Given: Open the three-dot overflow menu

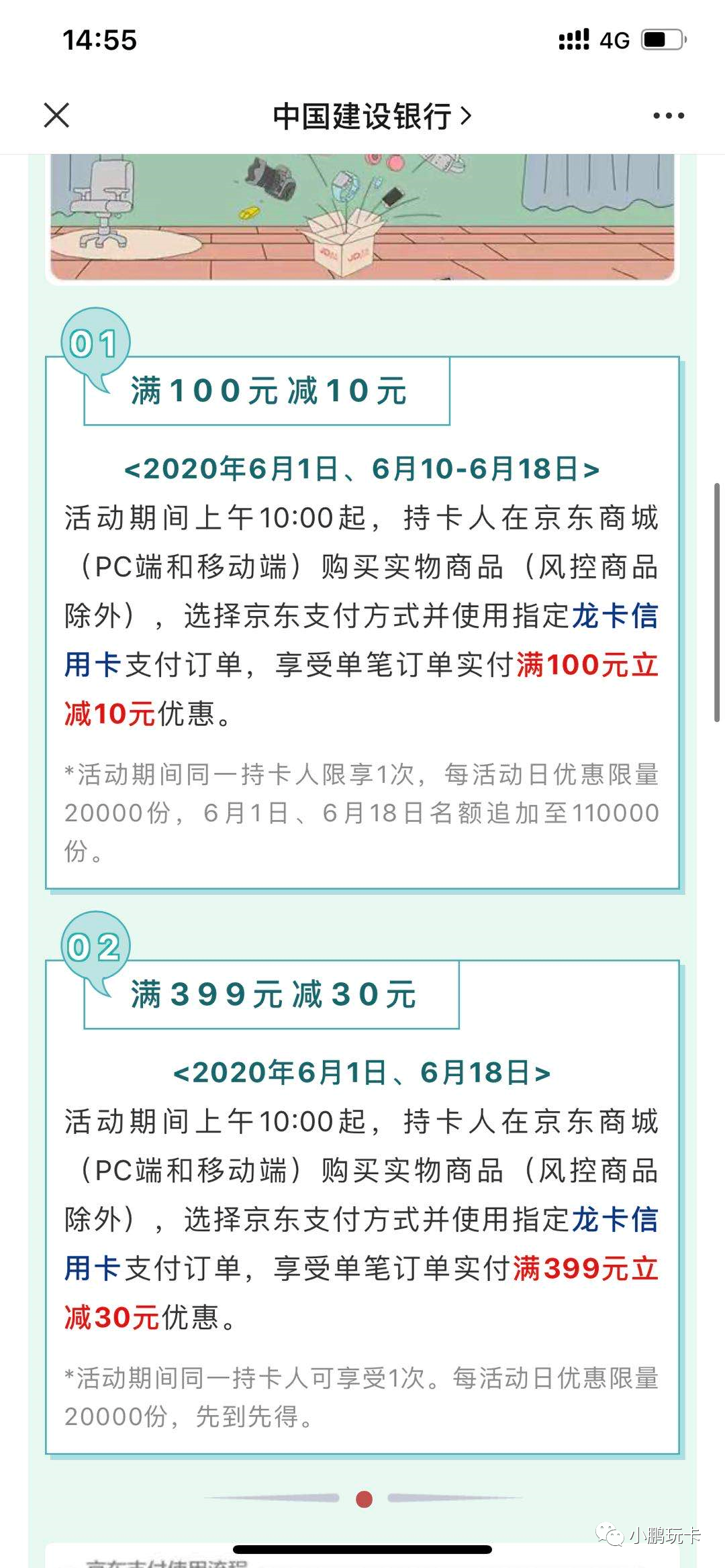Looking at the screenshot, I should click(669, 116).
